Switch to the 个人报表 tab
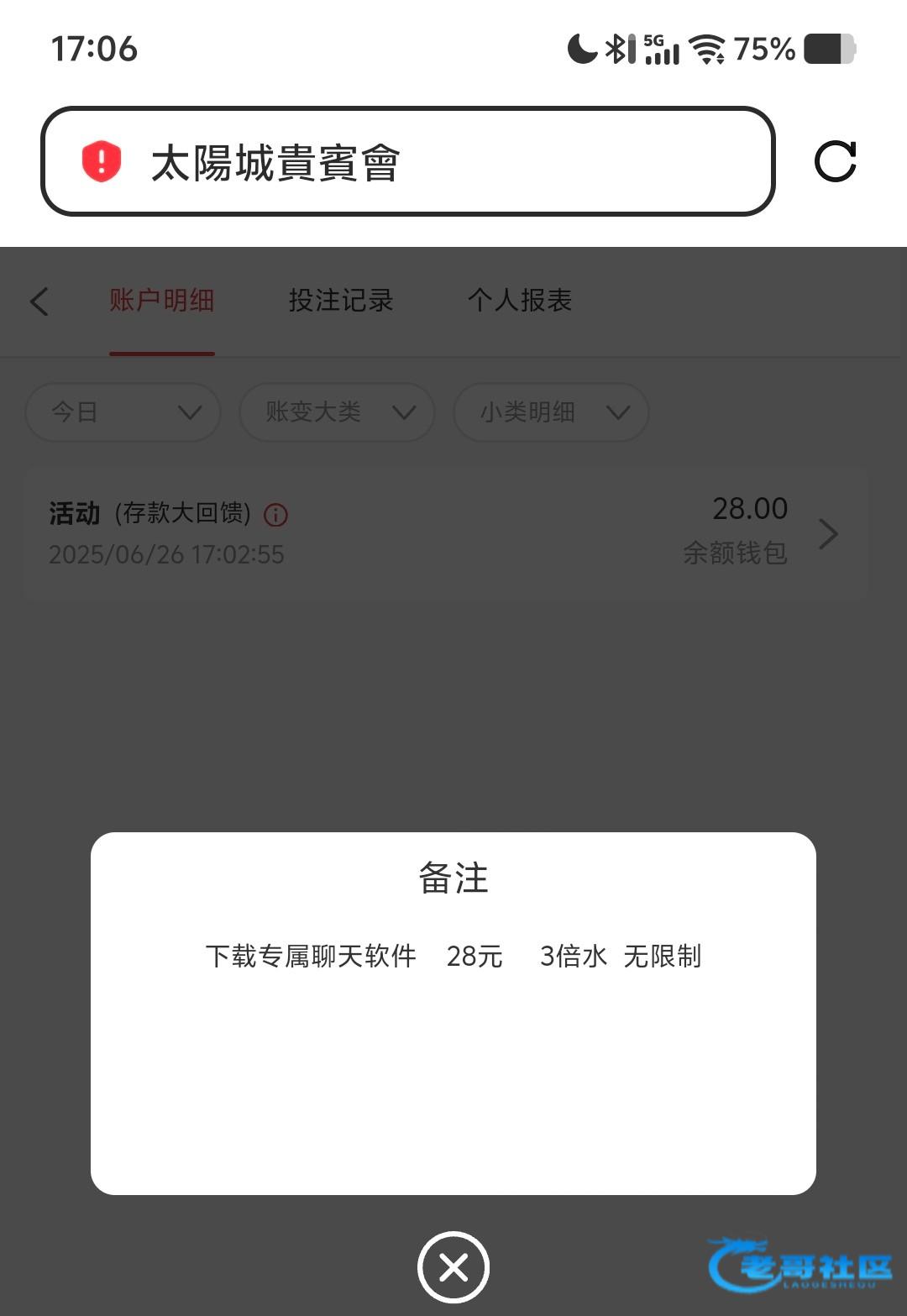This screenshot has height=1316, width=907. click(x=520, y=300)
